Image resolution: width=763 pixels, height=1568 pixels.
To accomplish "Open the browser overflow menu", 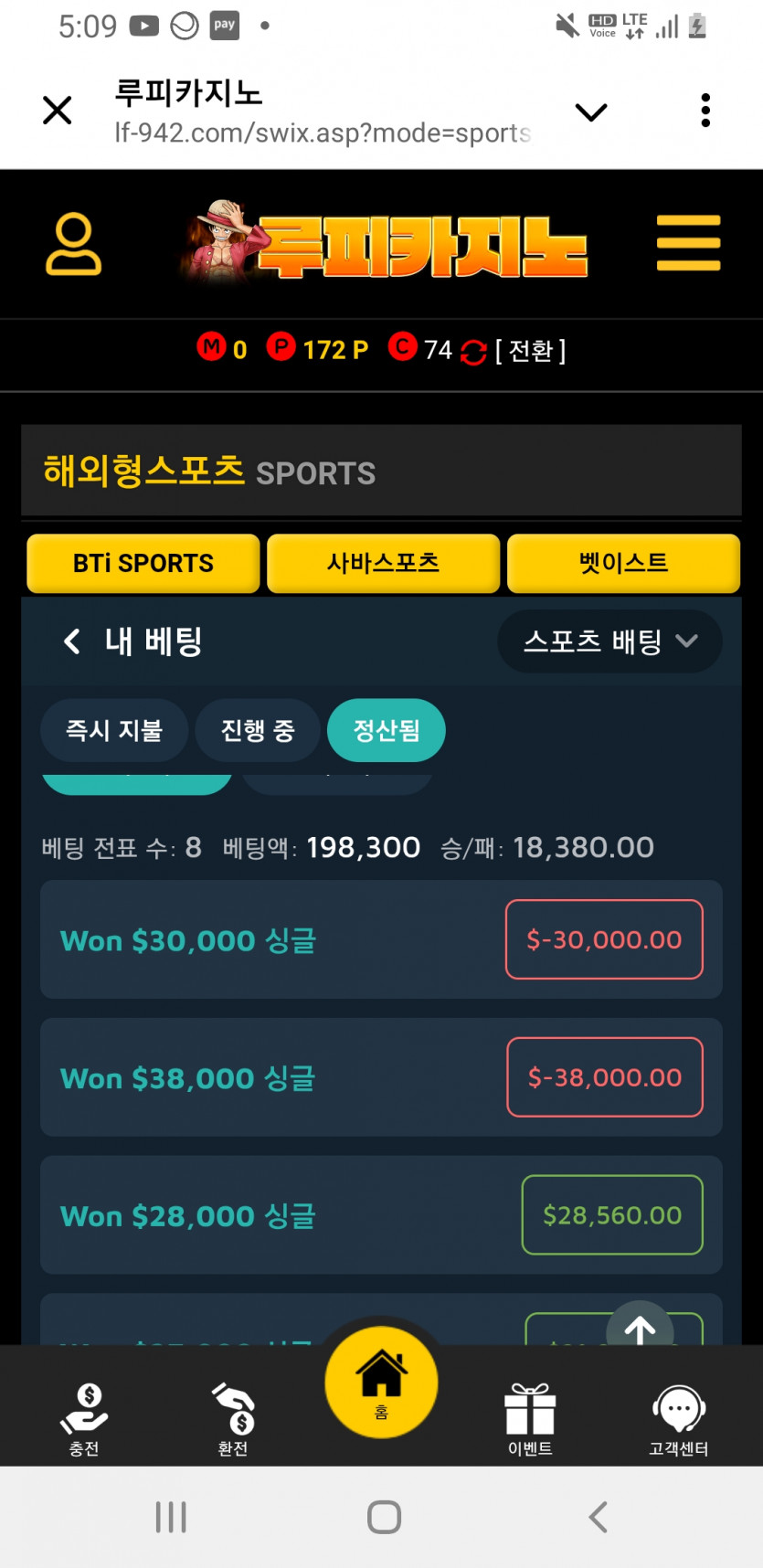I will click(x=705, y=111).
